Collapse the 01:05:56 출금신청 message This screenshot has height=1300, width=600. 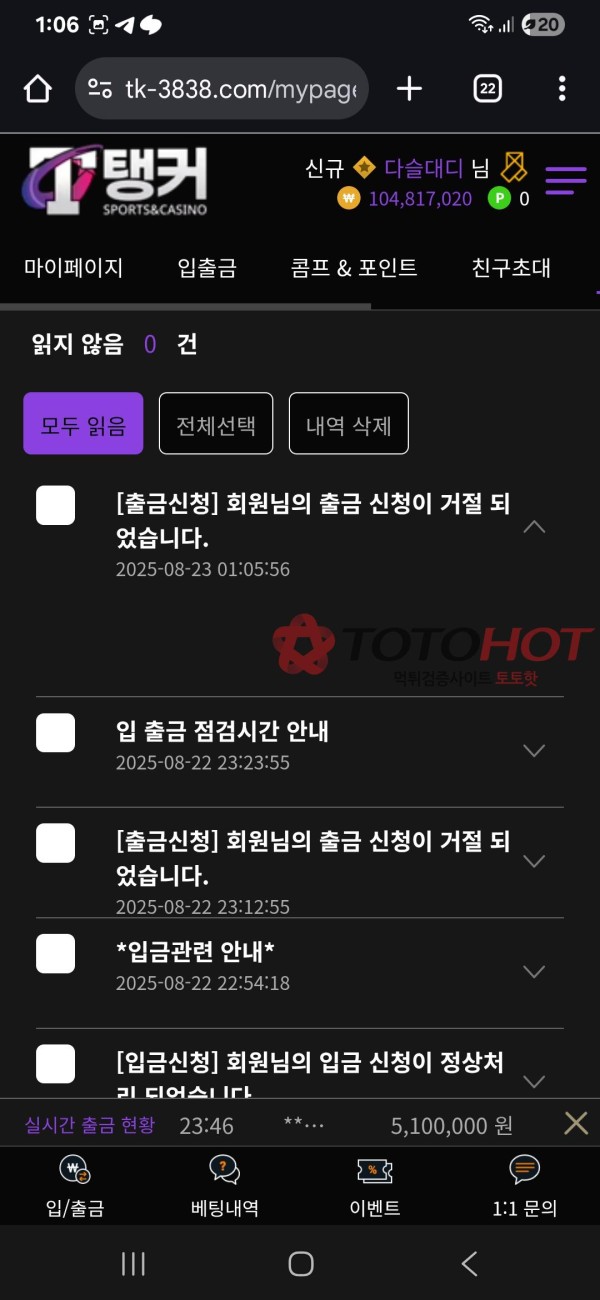(x=534, y=526)
